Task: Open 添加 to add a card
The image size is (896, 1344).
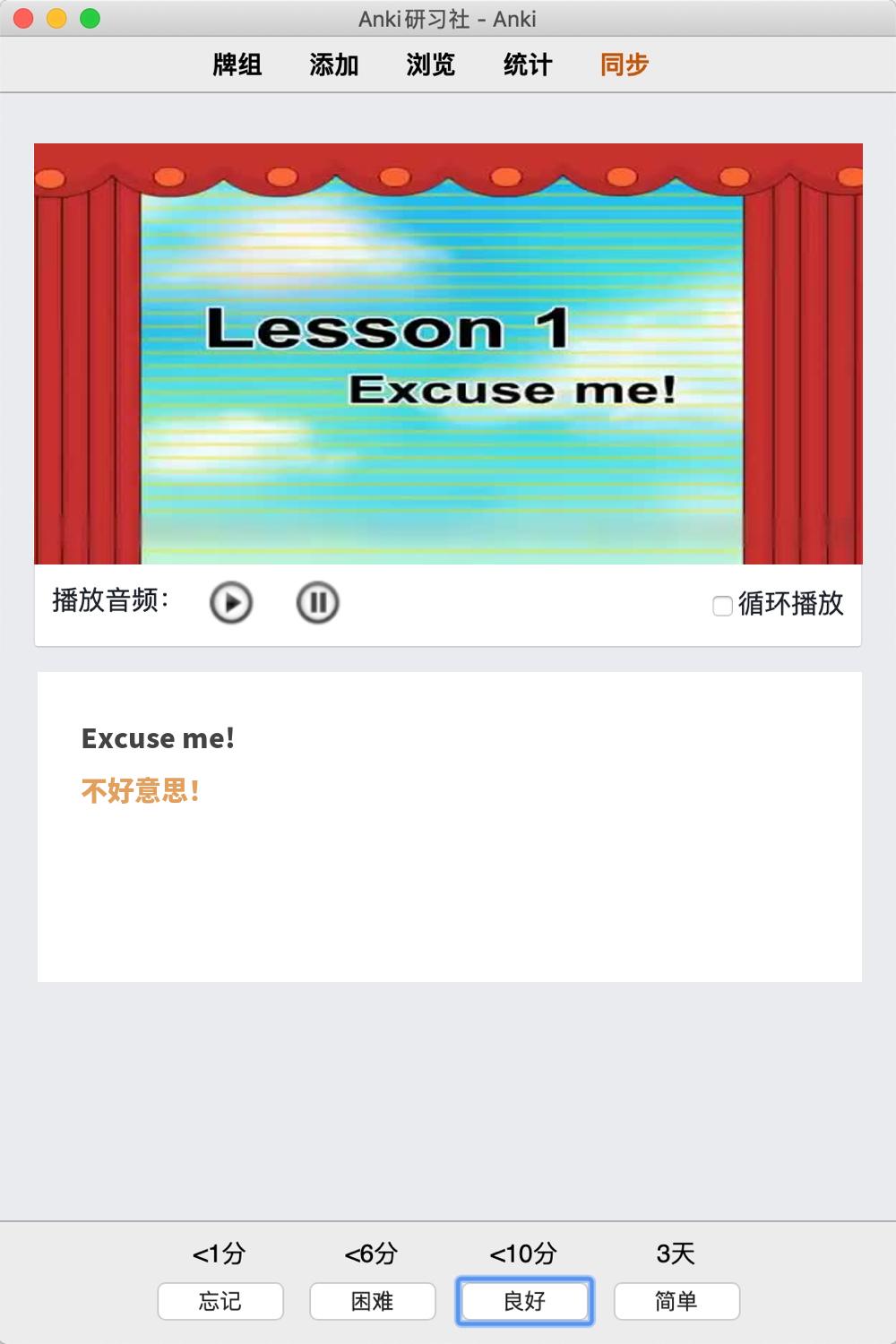Action: pyautogui.click(x=334, y=65)
